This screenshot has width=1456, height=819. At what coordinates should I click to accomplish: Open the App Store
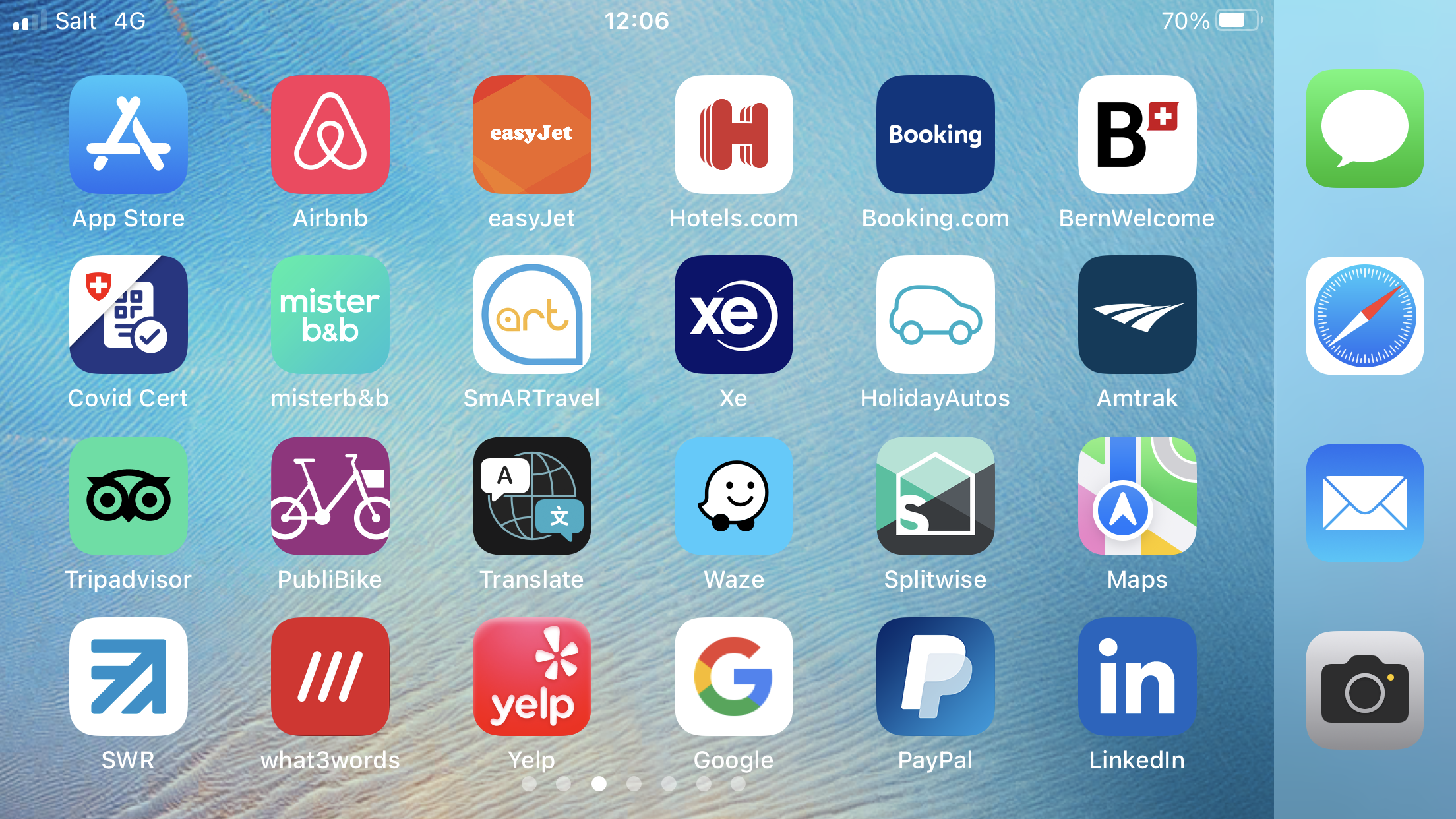129,135
